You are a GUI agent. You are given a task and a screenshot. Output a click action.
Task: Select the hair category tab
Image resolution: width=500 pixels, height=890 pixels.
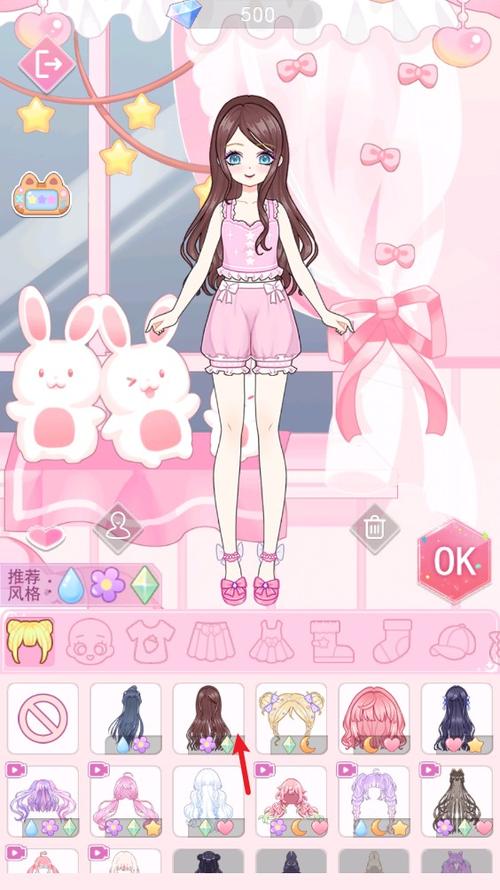[x=30, y=641]
